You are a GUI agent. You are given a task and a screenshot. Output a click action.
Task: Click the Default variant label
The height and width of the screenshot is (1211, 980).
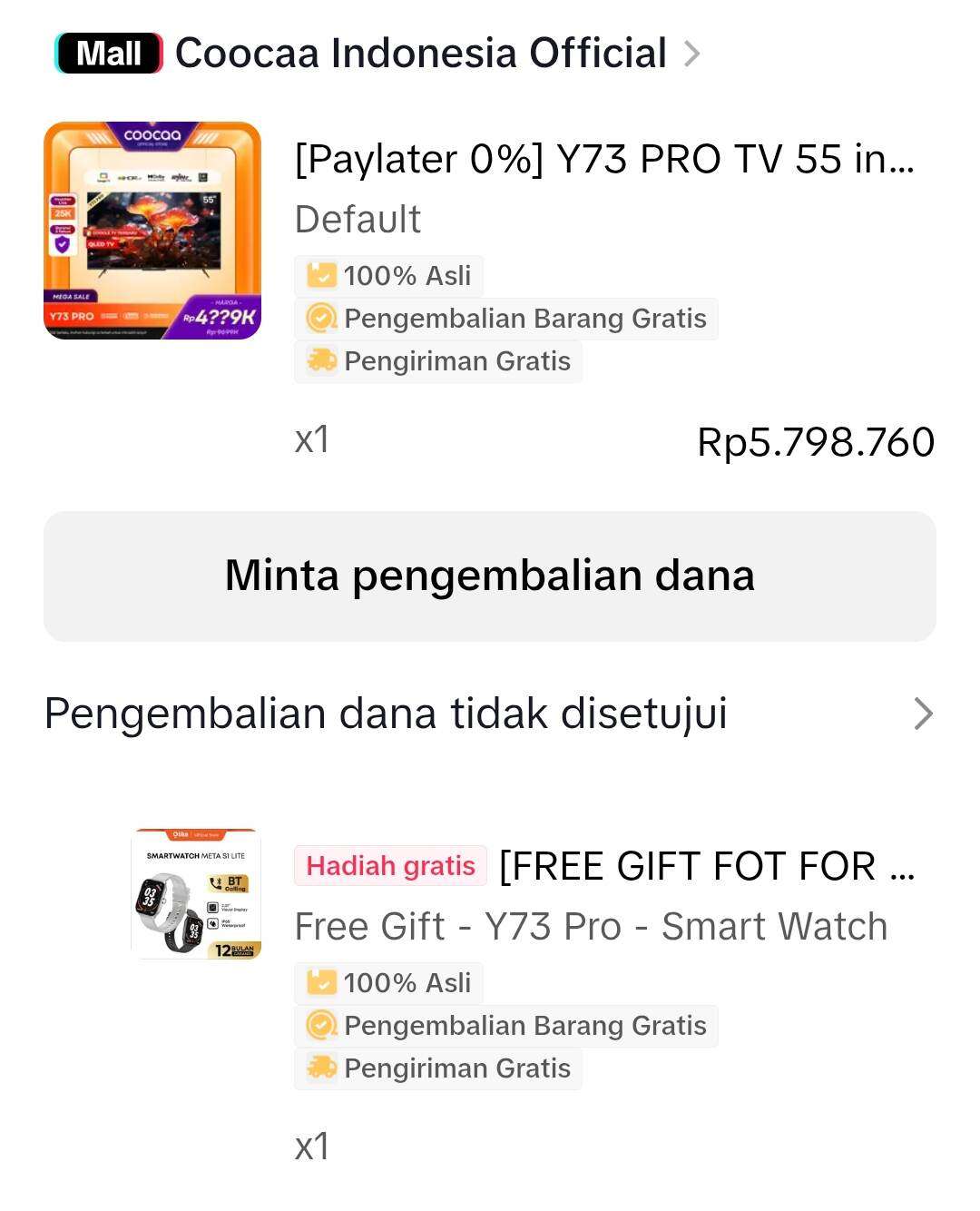tap(357, 218)
